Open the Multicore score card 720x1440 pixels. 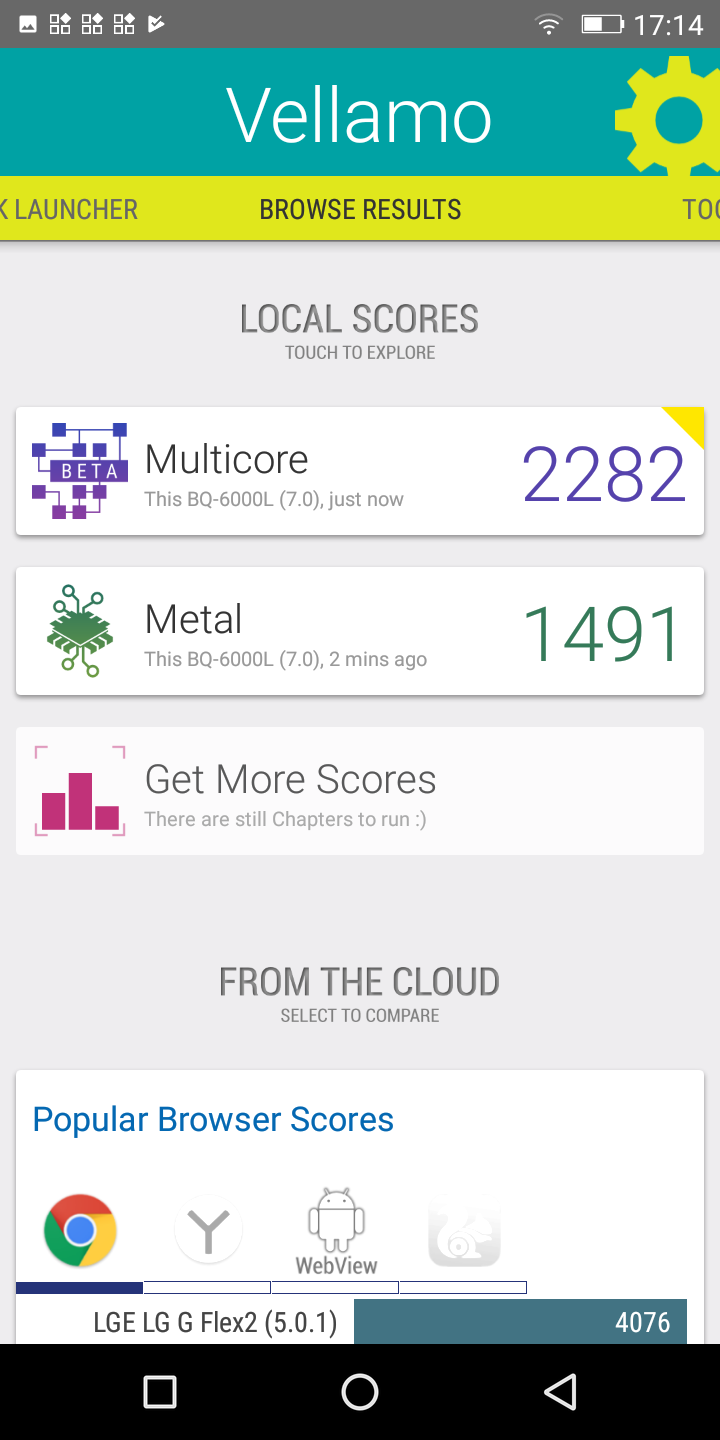(x=360, y=471)
